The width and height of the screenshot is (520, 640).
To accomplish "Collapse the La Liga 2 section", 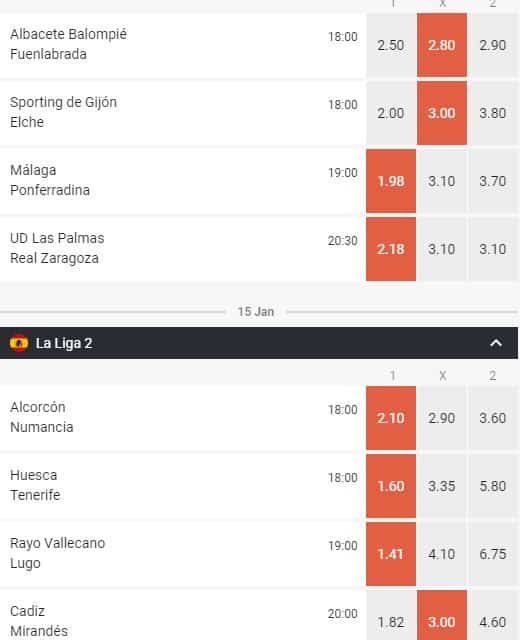I will [x=496, y=343].
